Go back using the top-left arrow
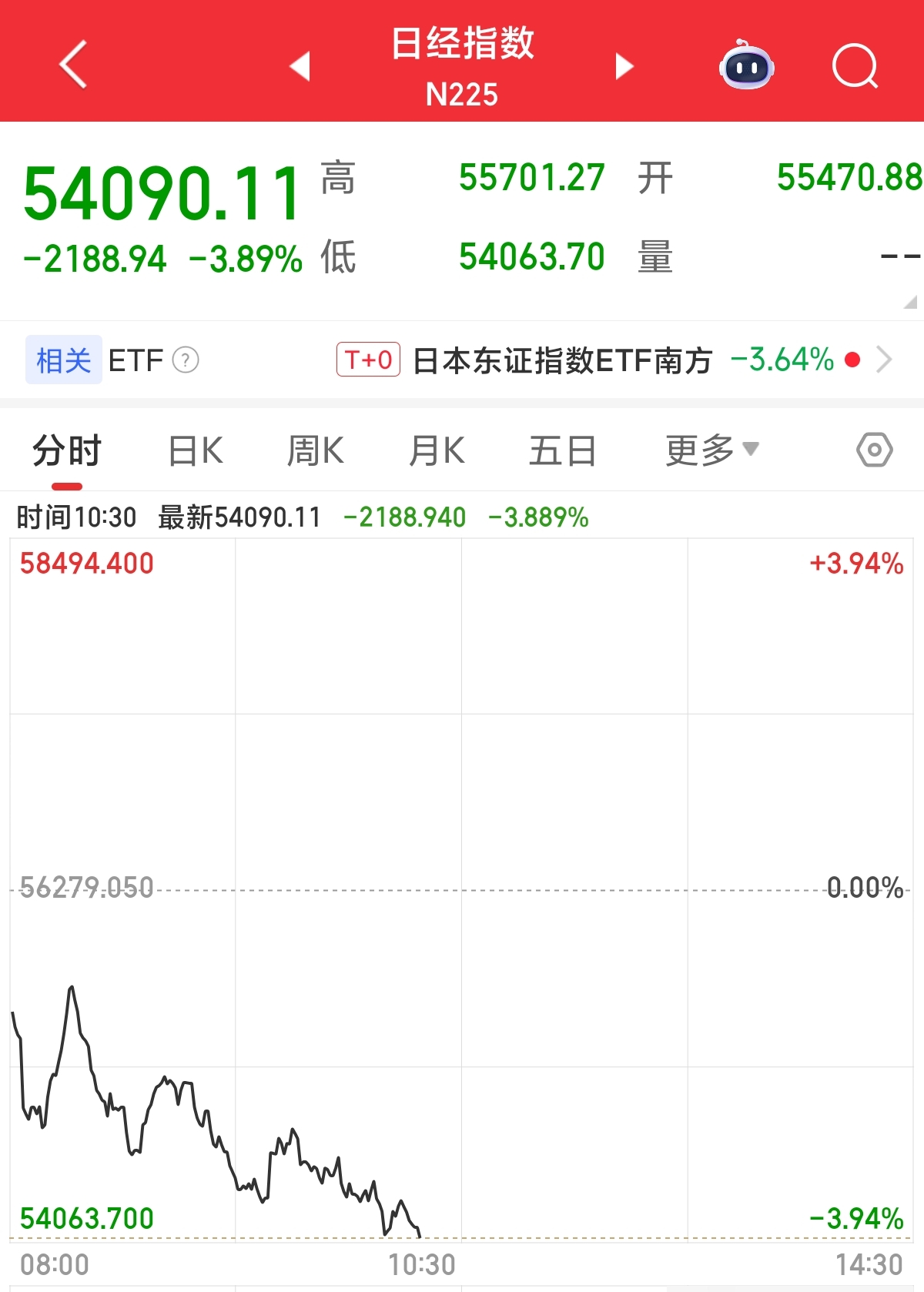Screen dimensions: 924x1292 tap(73, 65)
